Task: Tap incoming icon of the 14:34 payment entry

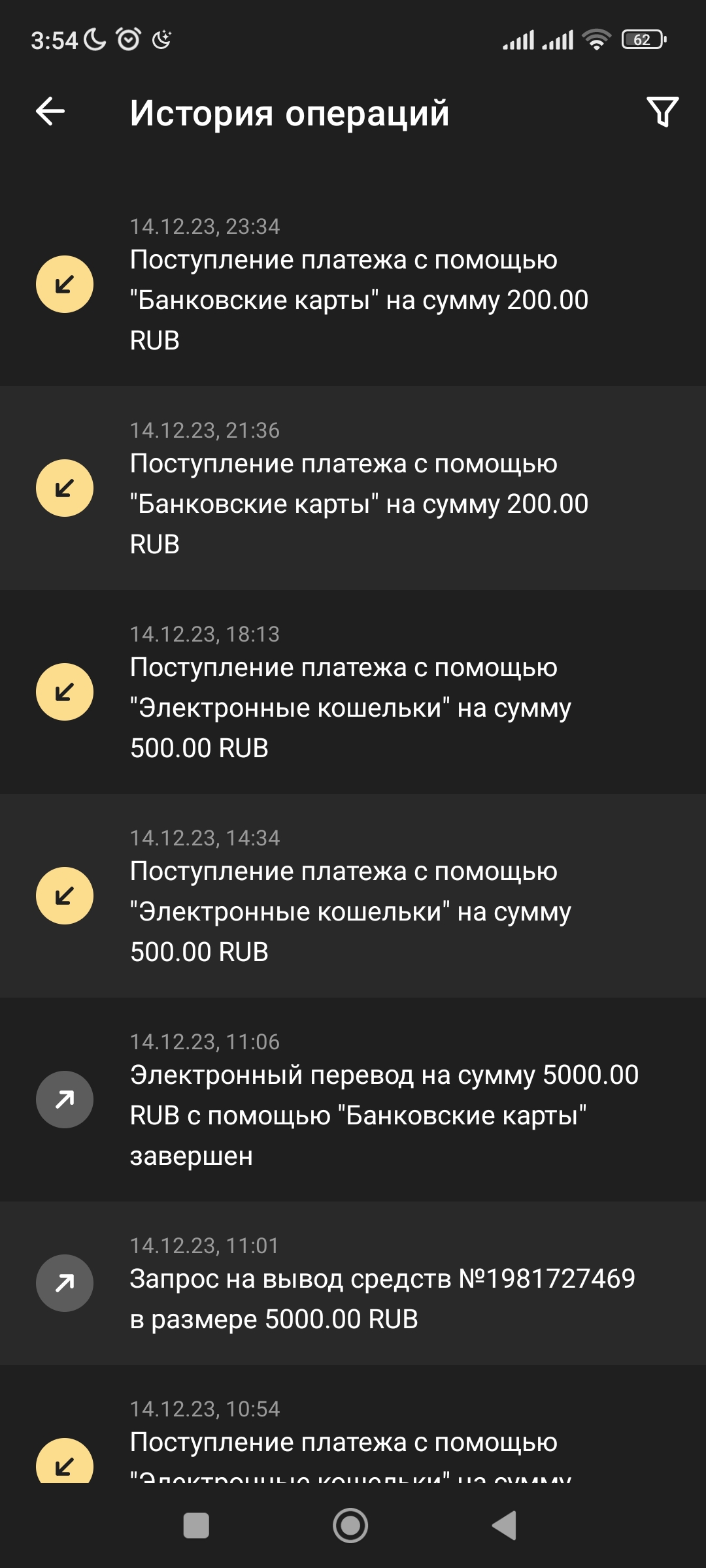Action: pos(65,894)
